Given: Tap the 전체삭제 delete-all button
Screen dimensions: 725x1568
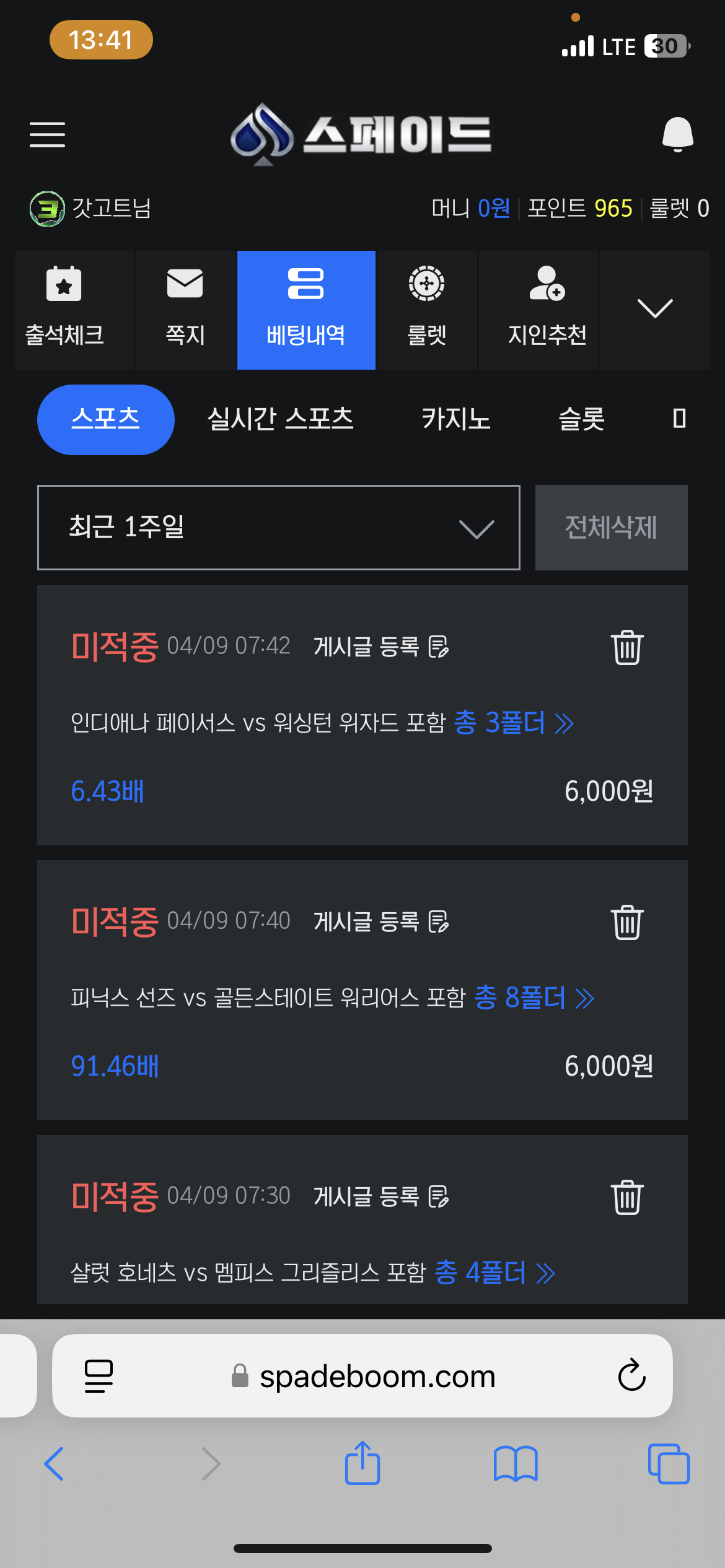Looking at the screenshot, I should [x=612, y=528].
